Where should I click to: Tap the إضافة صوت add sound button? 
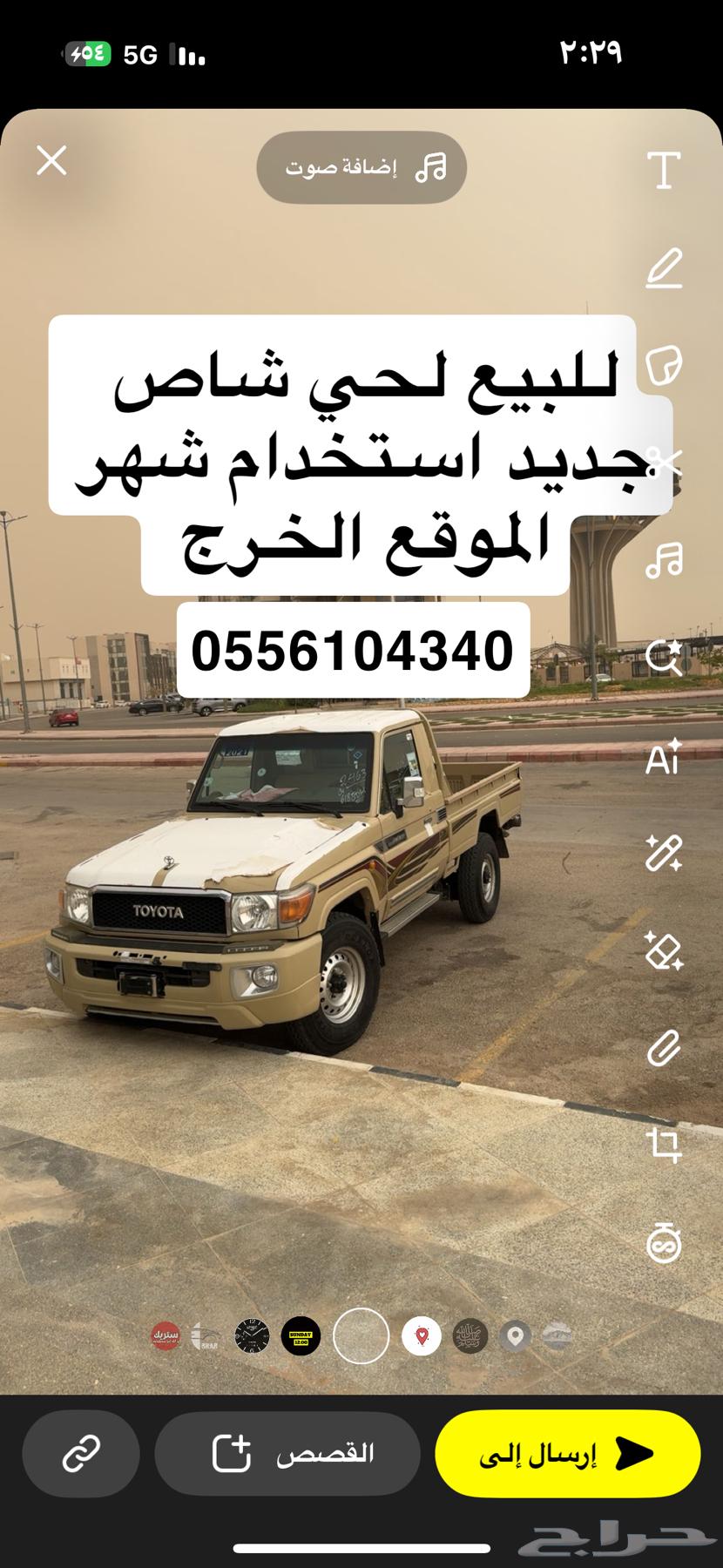(361, 167)
